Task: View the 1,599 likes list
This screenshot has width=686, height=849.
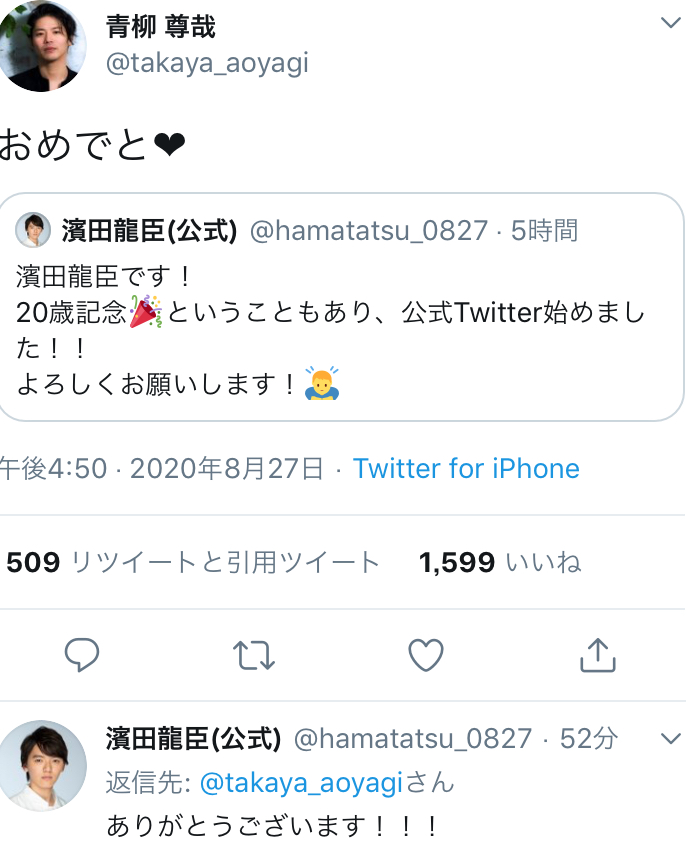Action: click(x=500, y=563)
